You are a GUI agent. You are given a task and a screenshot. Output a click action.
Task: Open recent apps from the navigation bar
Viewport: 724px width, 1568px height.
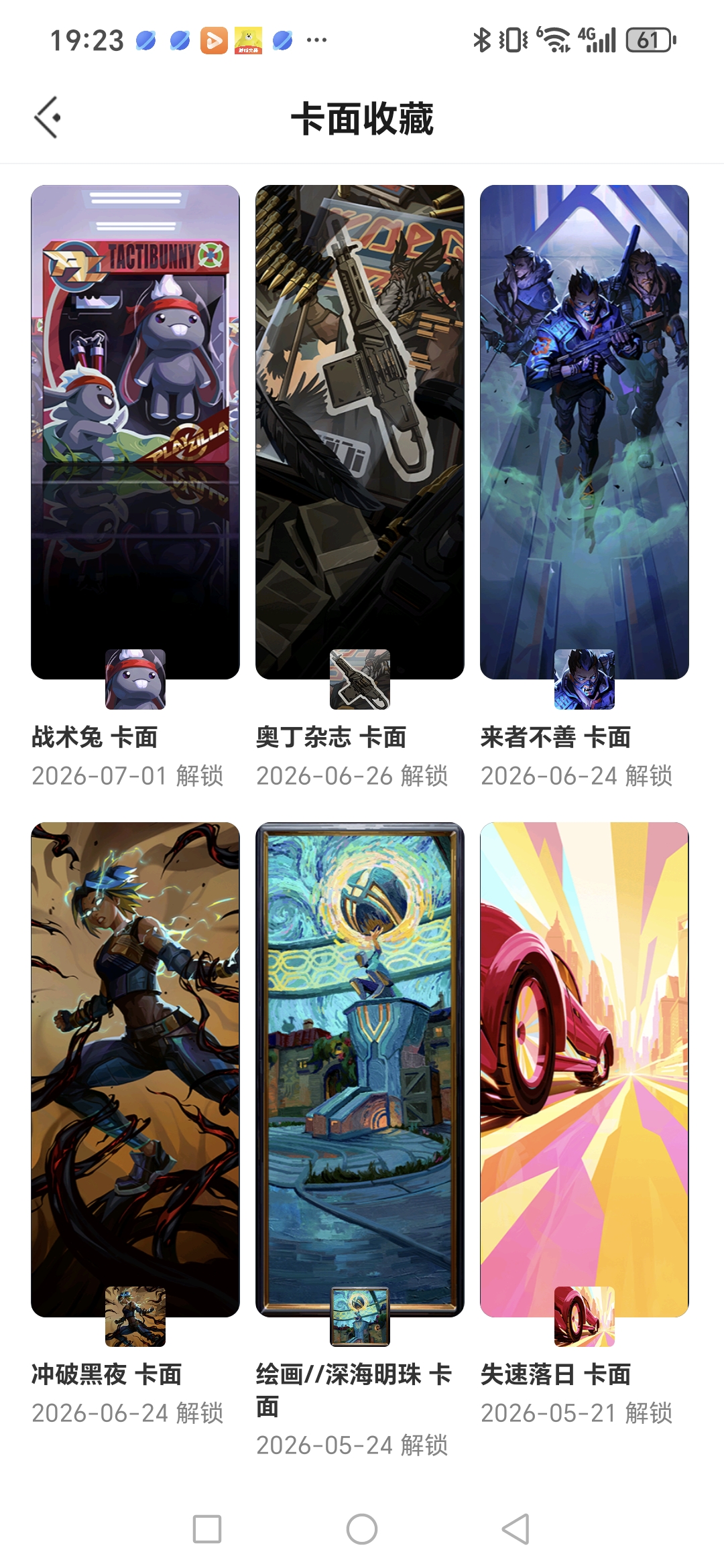(207, 1529)
